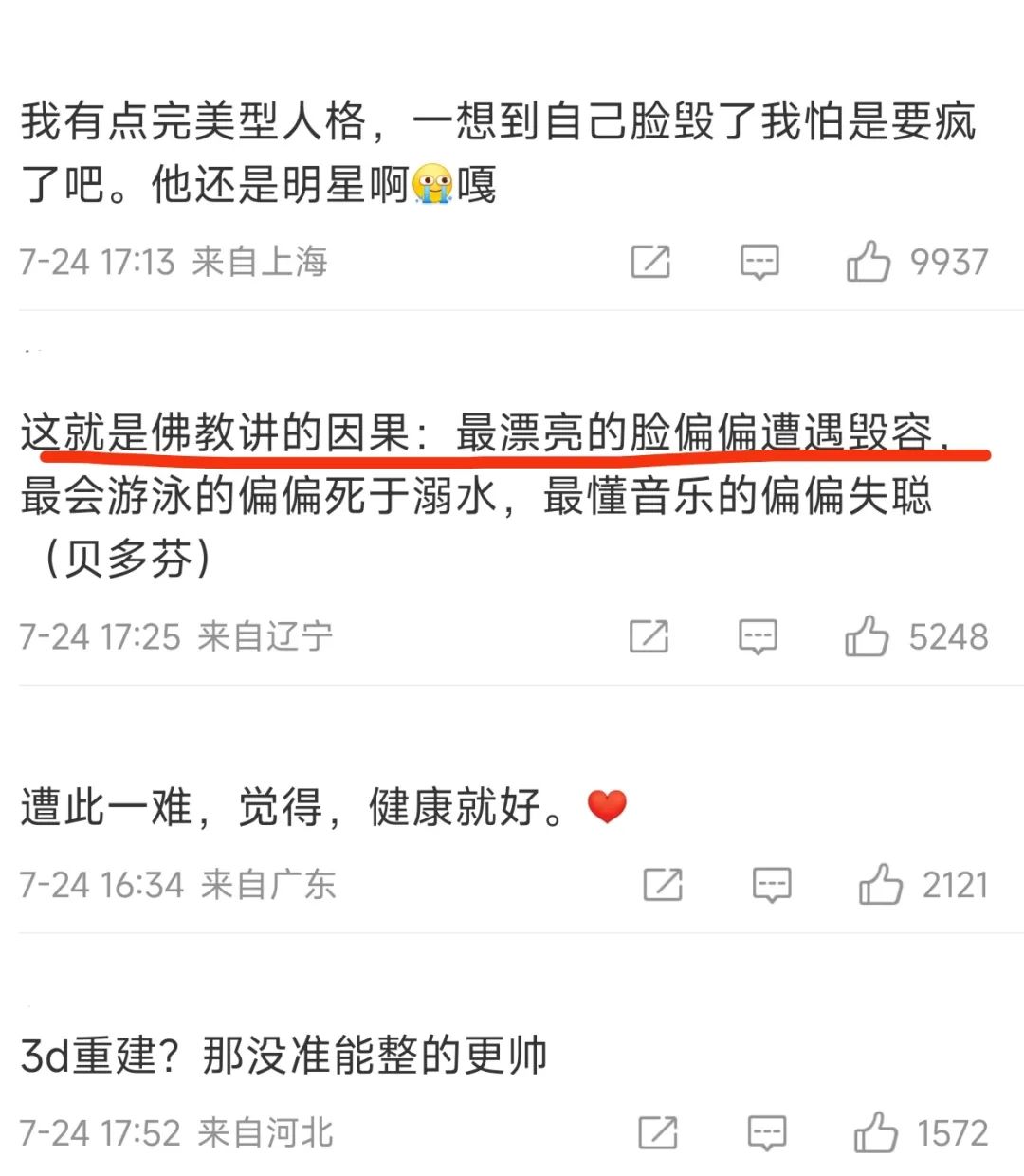Repost the 佛教讲的因果 comment from 辽宁

649,636
